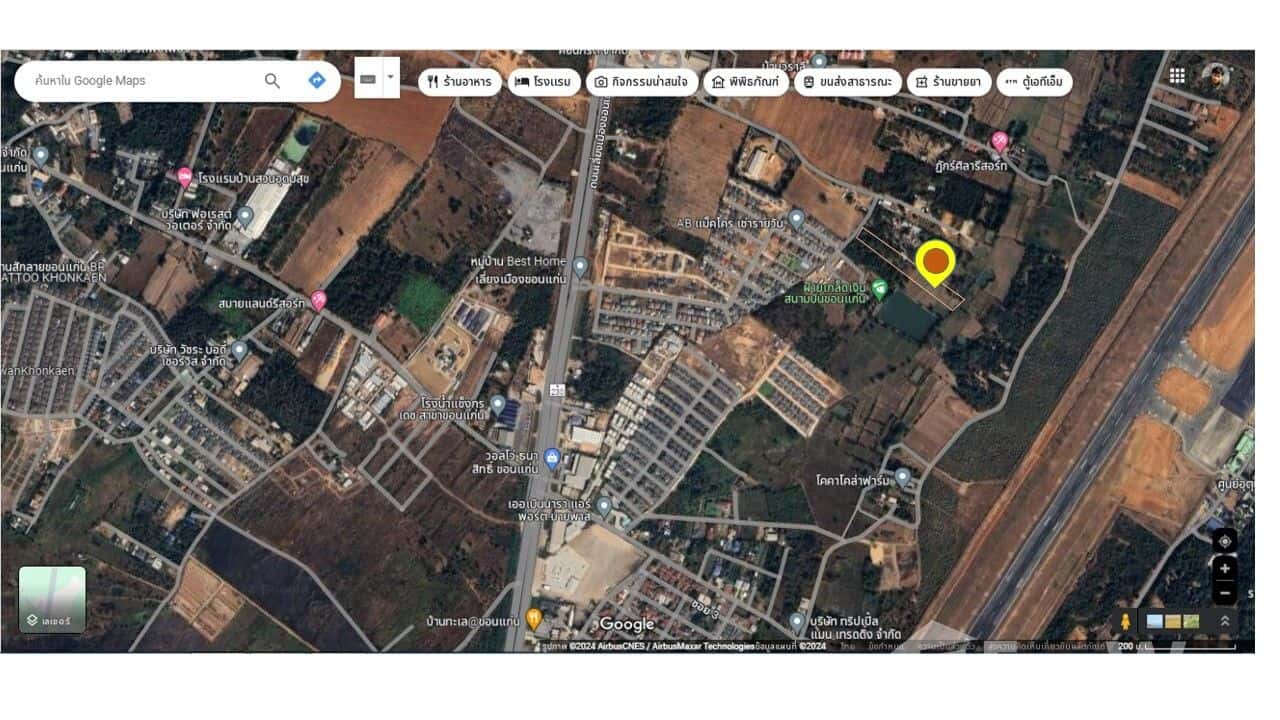Expand the imagery strip double chevron
This screenshot has width=1280, height=720.
click(1224, 621)
